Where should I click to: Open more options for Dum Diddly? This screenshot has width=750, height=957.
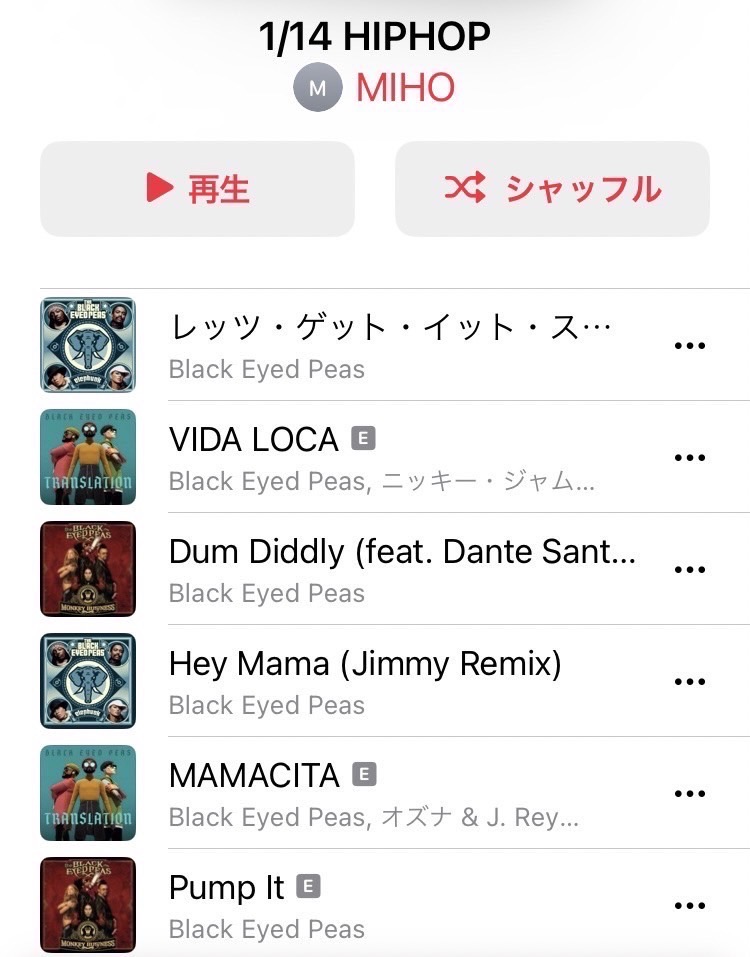[690, 569]
